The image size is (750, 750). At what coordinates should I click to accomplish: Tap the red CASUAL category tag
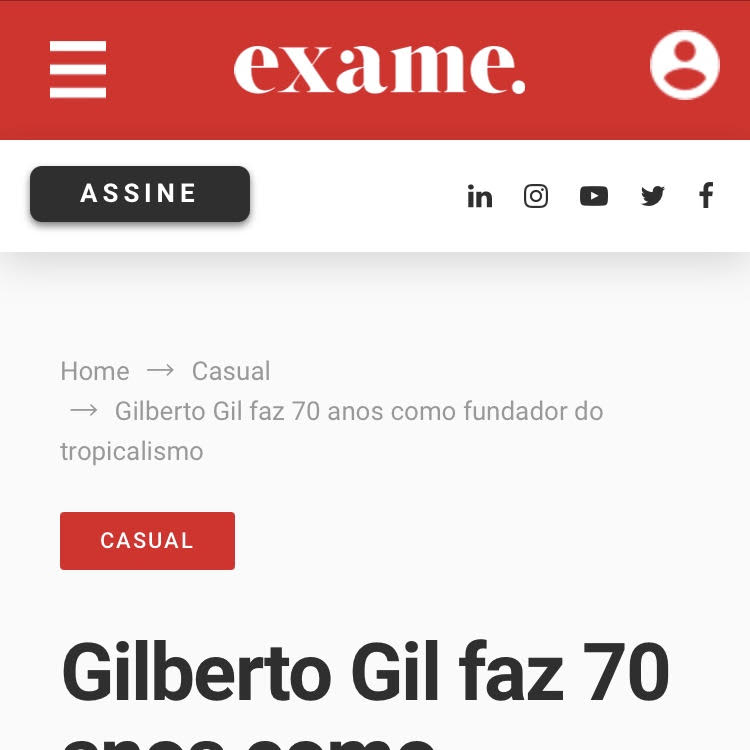[x=147, y=541]
